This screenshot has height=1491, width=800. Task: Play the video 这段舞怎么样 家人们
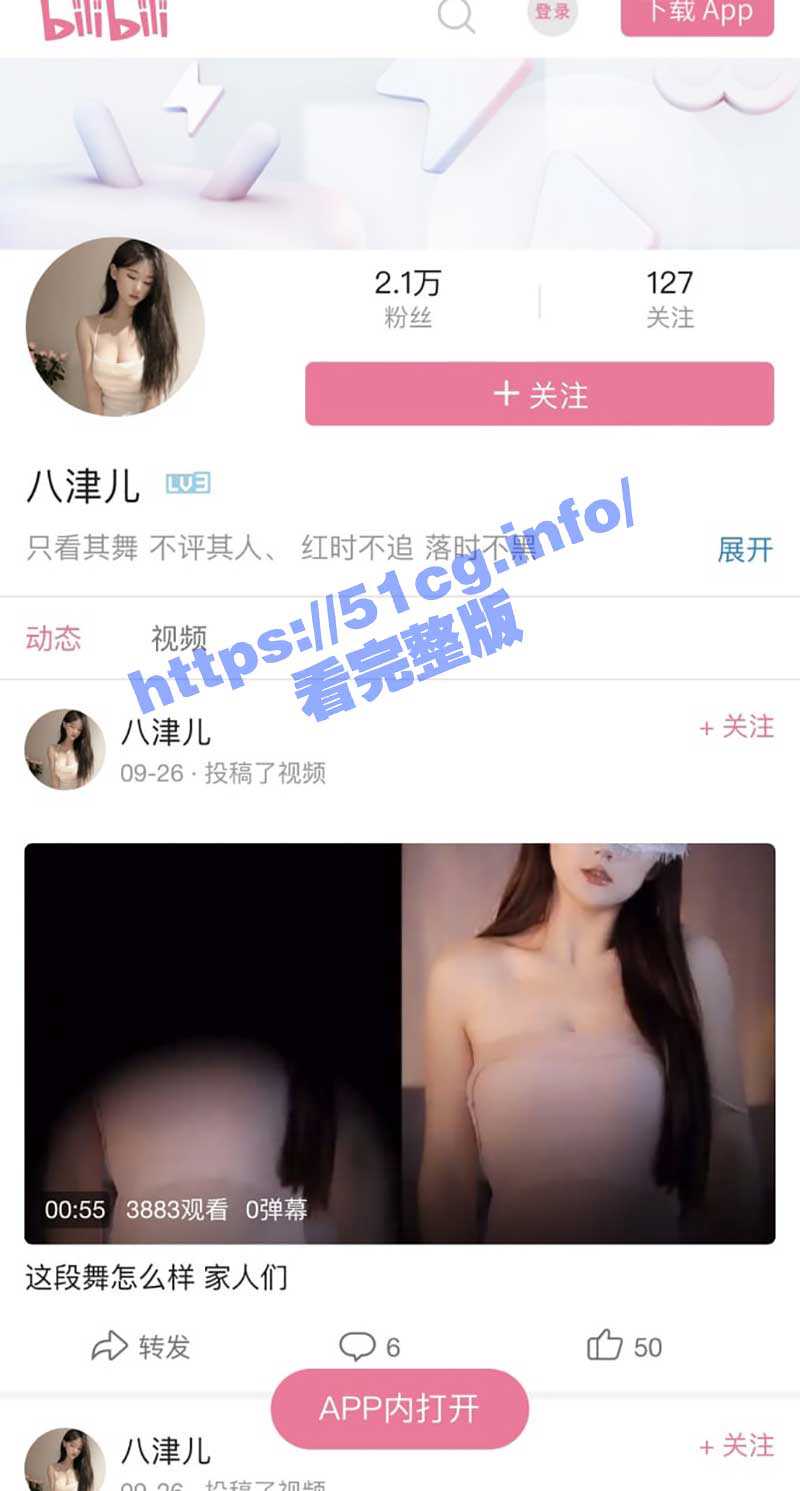[x=400, y=1043]
